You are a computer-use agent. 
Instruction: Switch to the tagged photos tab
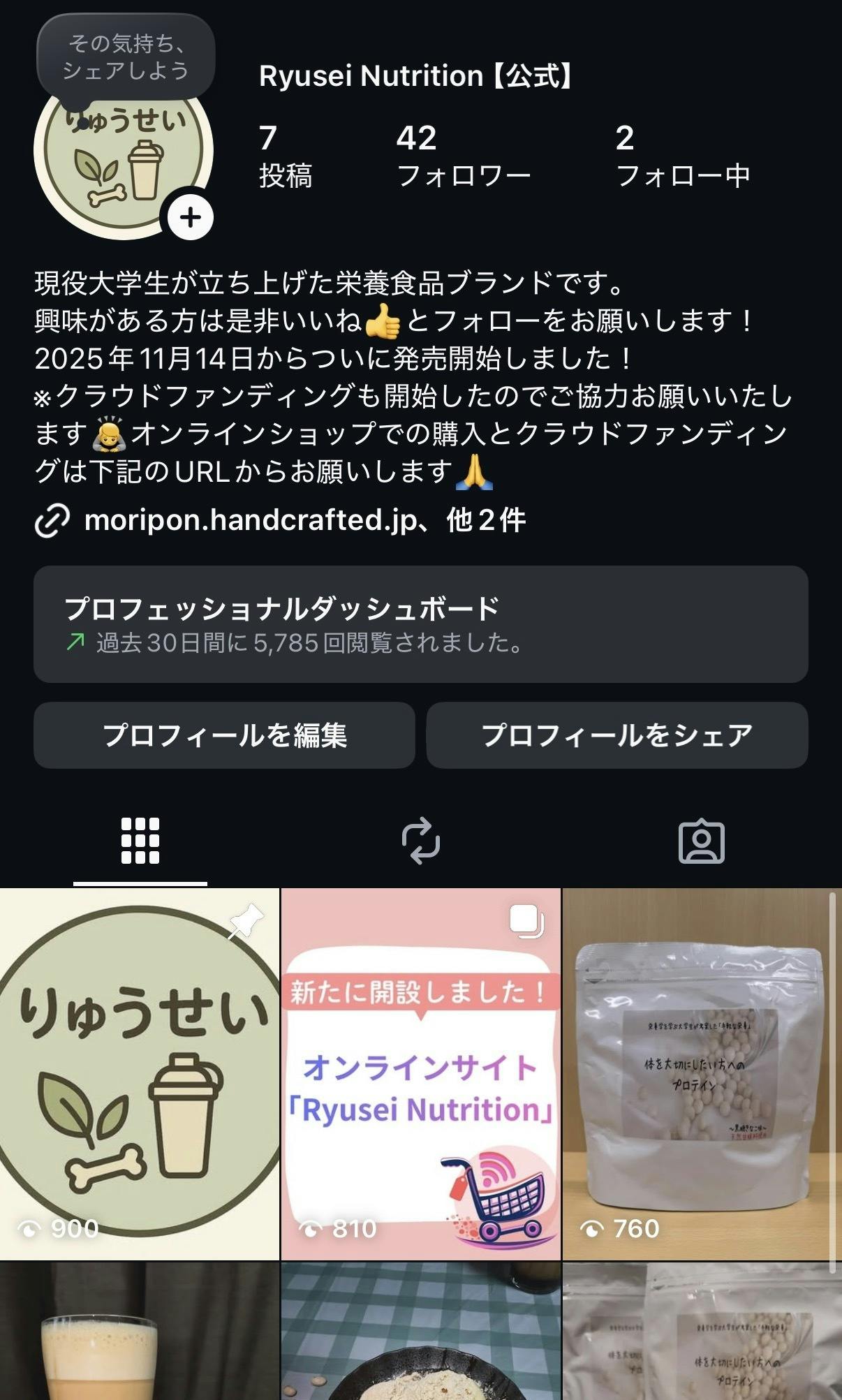pyautogui.click(x=701, y=841)
